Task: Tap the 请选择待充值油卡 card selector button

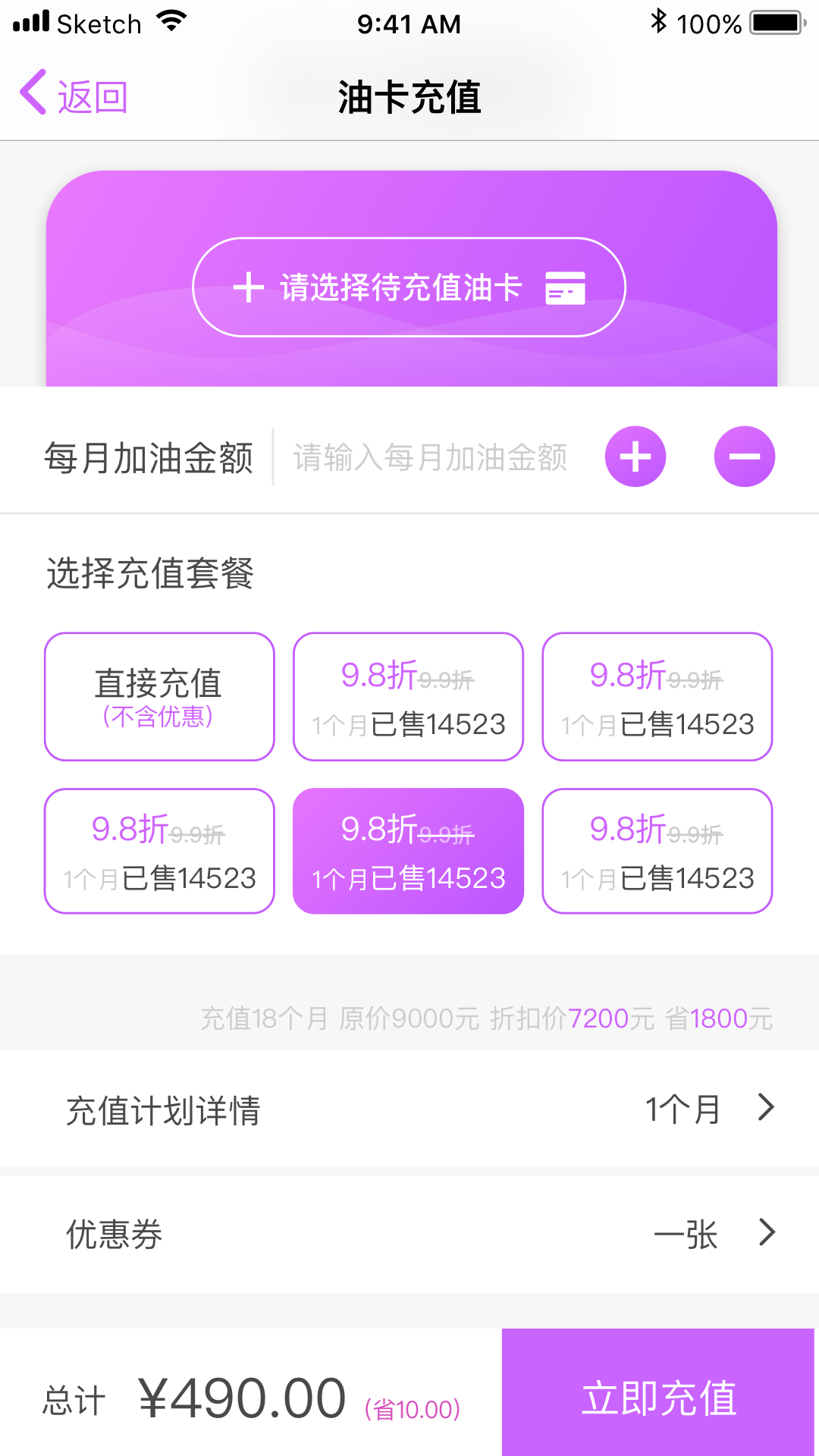Action: (409, 287)
